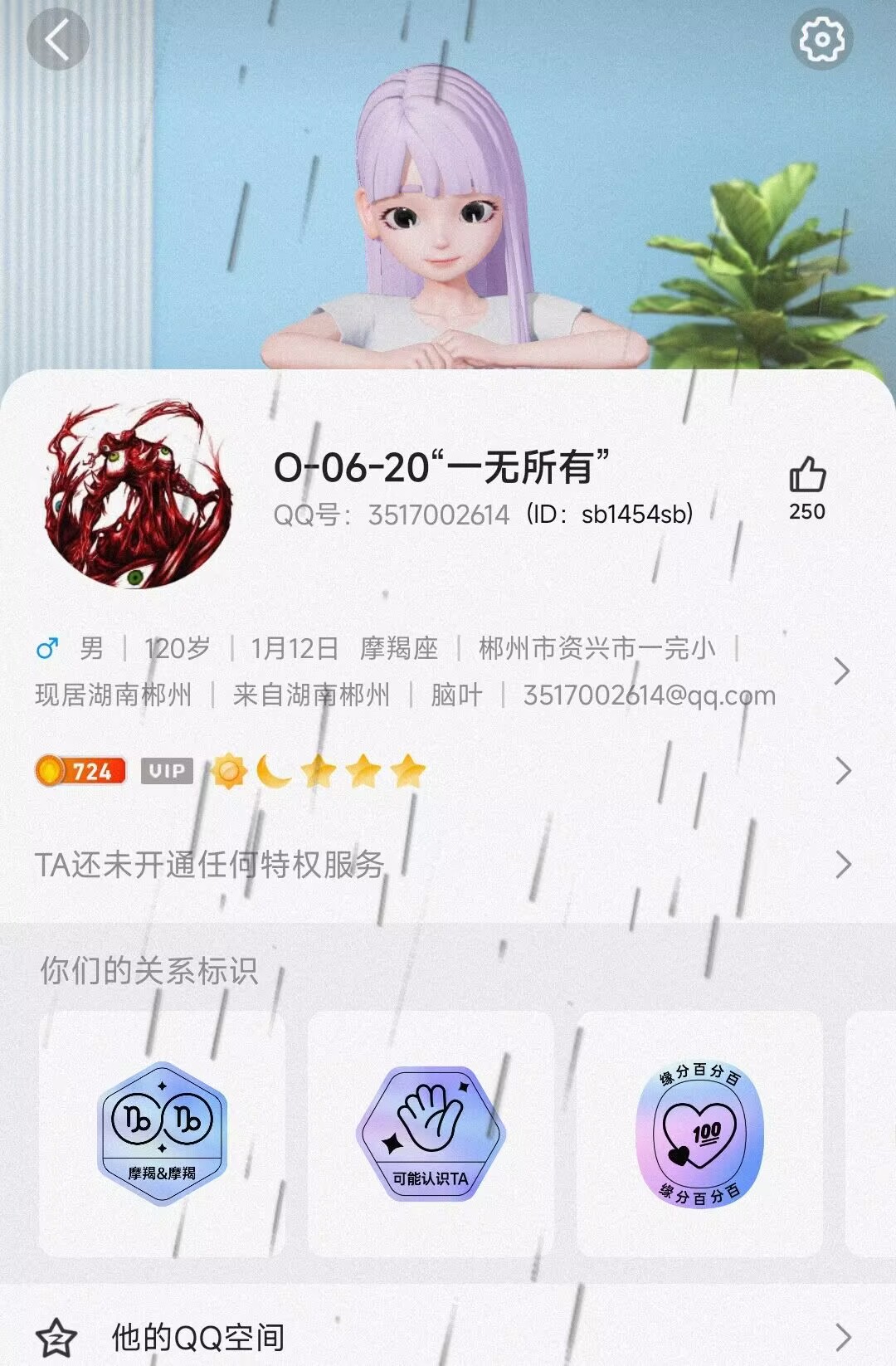Image resolution: width=896 pixels, height=1366 pixels.
Task: Like this profile with the thumbs-up
Action: 807,476
